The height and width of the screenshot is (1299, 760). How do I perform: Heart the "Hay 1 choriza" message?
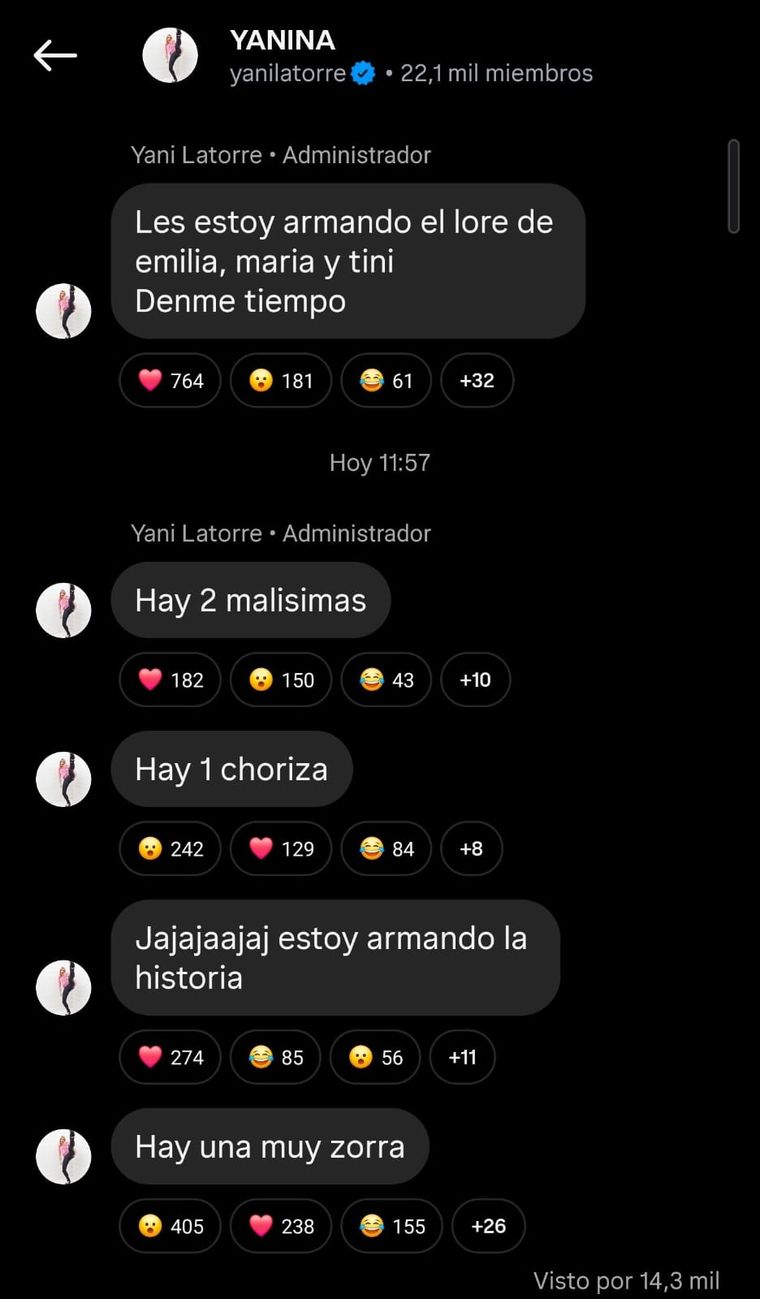click(280, 849)
